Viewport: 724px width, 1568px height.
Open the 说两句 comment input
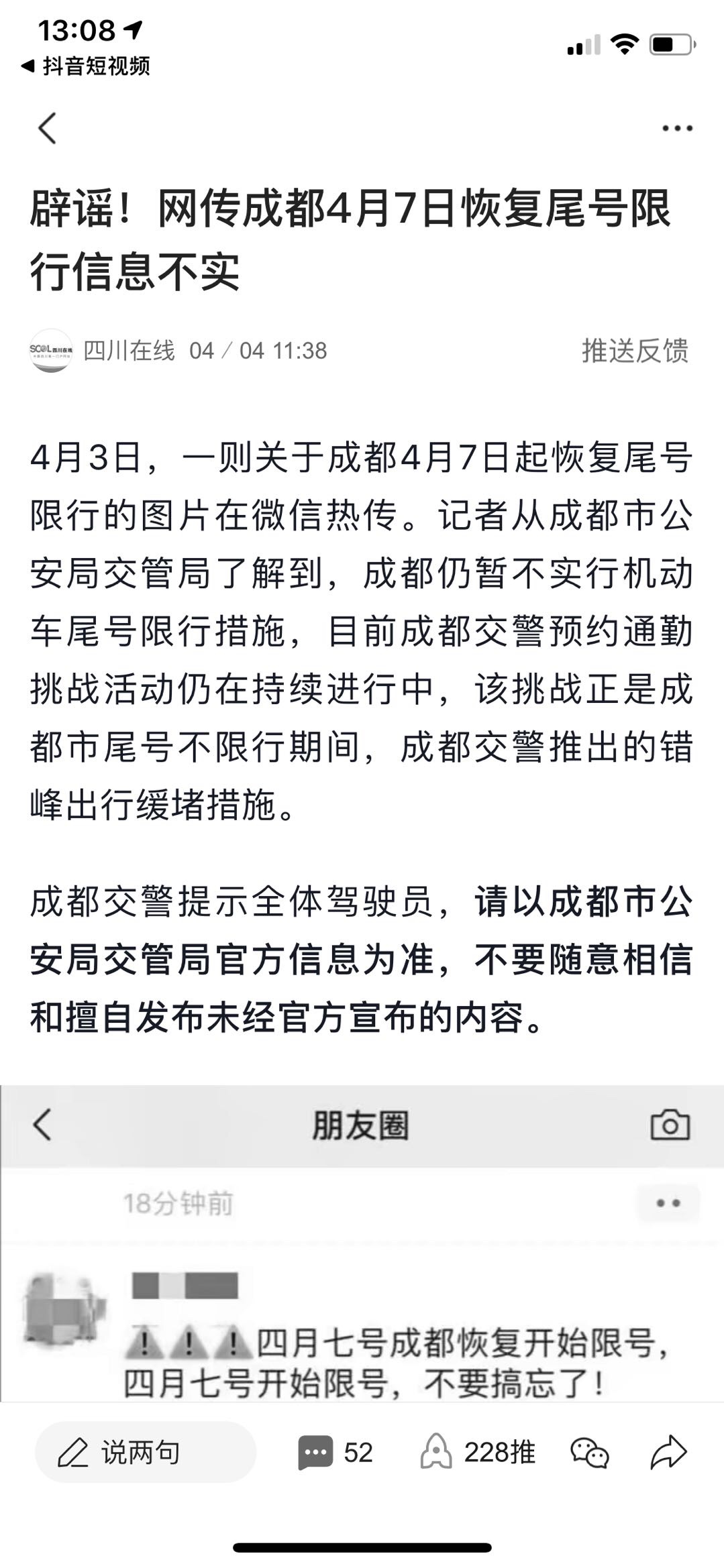click(146, 1452)
